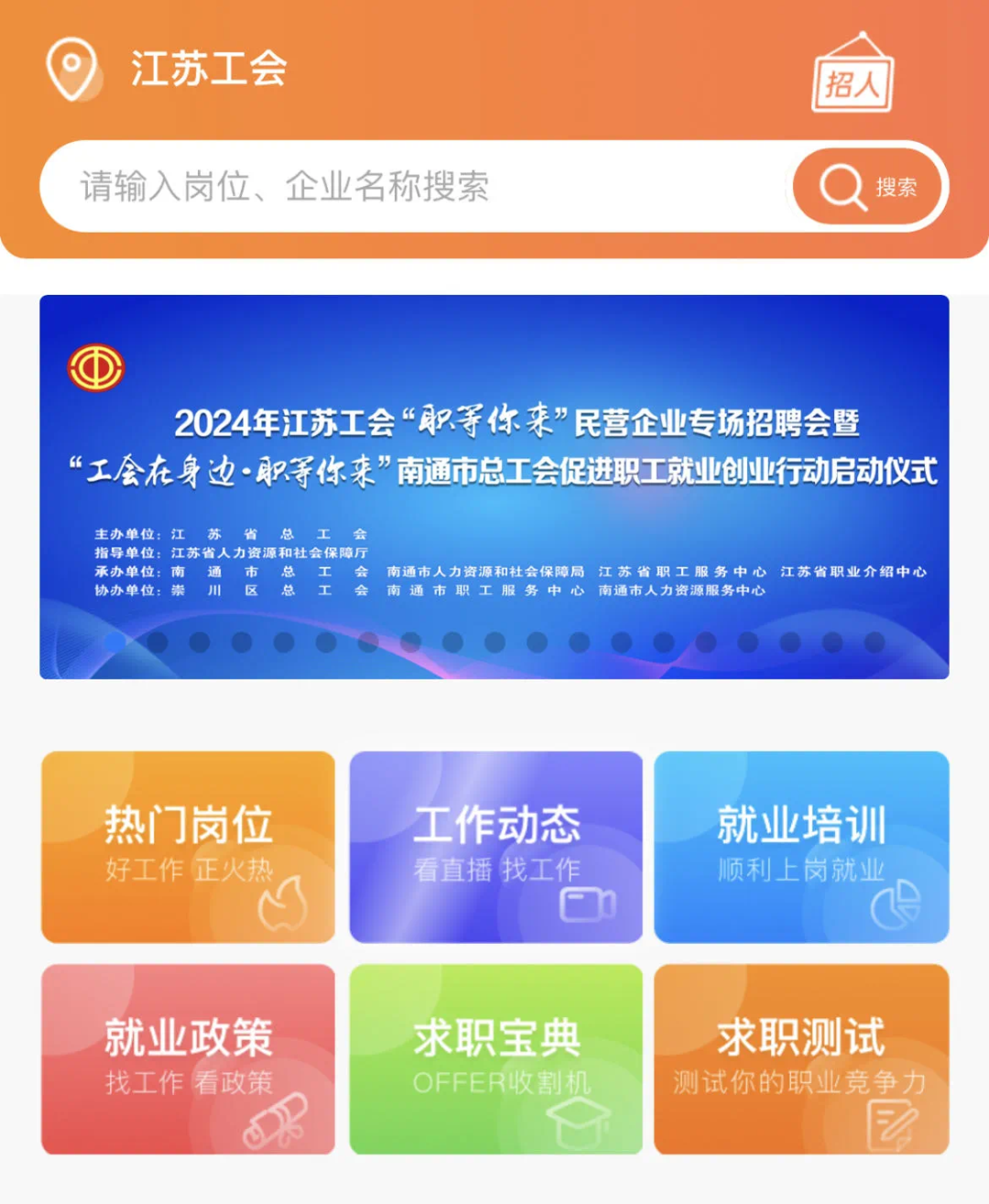Screen dimensions: 989x1204
Task: Open the 2024 江苏工会 job fair banner
Action: pos(494,486)
